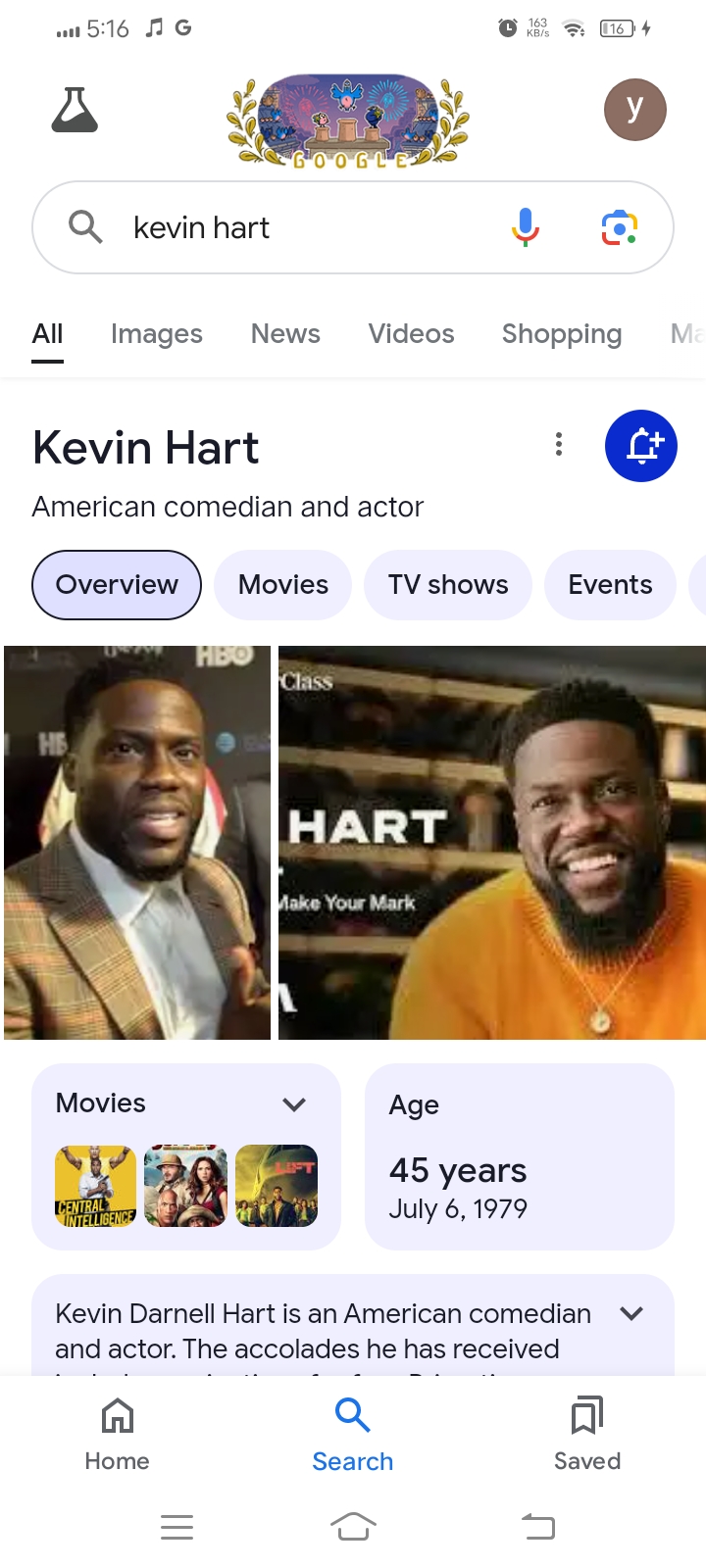The width and height of the screenshot is (706, 1568).
Task: Start a voice search with the microphone
Action: point(526,227)
